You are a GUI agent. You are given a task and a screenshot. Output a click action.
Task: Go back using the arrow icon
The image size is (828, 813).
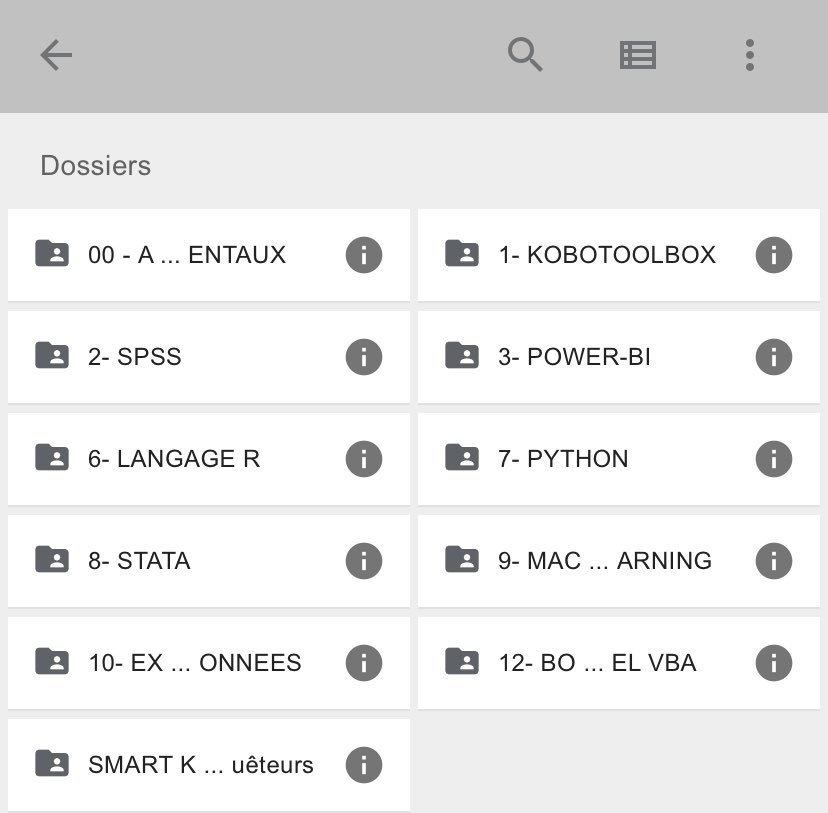pos(56,55)
